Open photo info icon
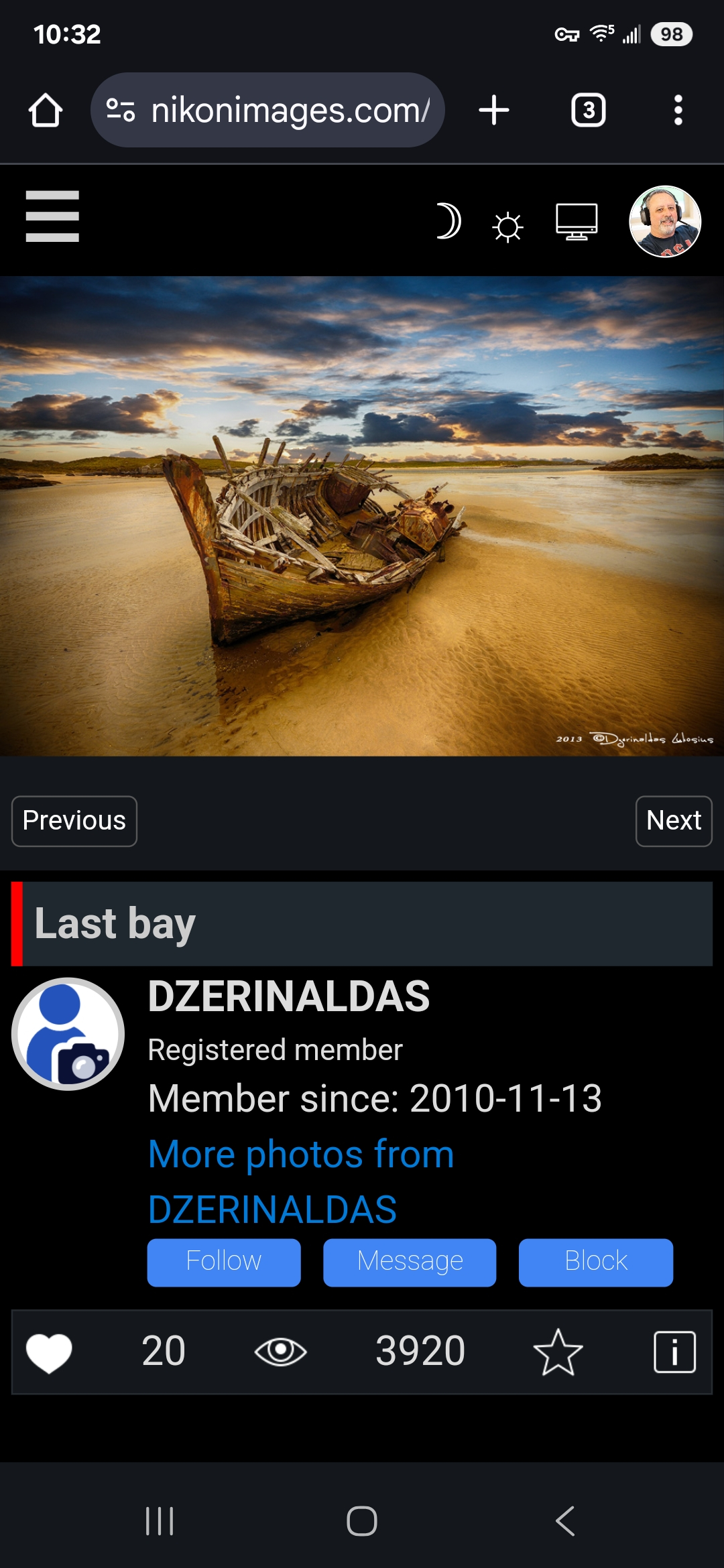This screenshot has height=1568, width=724. [674, 1352]
